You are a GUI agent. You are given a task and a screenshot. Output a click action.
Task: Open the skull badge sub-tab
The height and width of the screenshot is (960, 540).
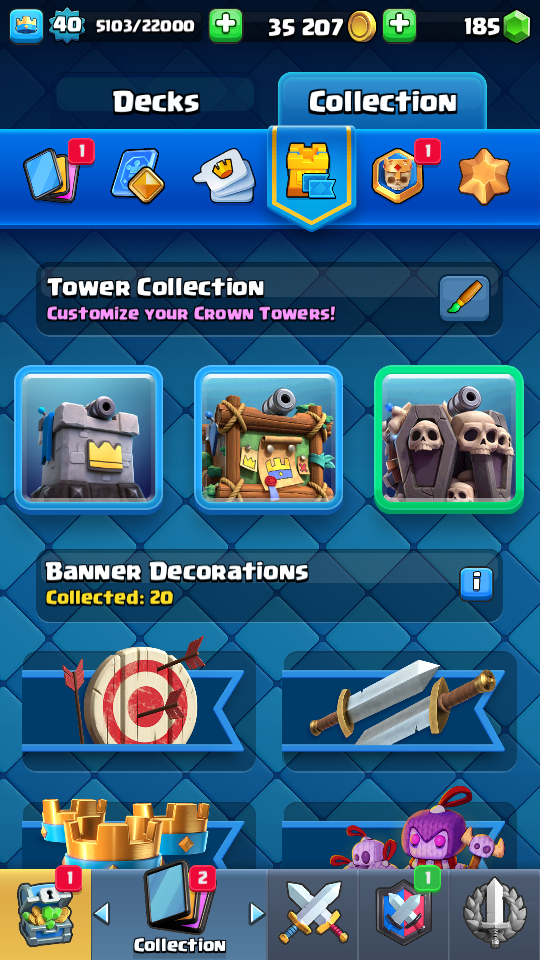[397, 176]
